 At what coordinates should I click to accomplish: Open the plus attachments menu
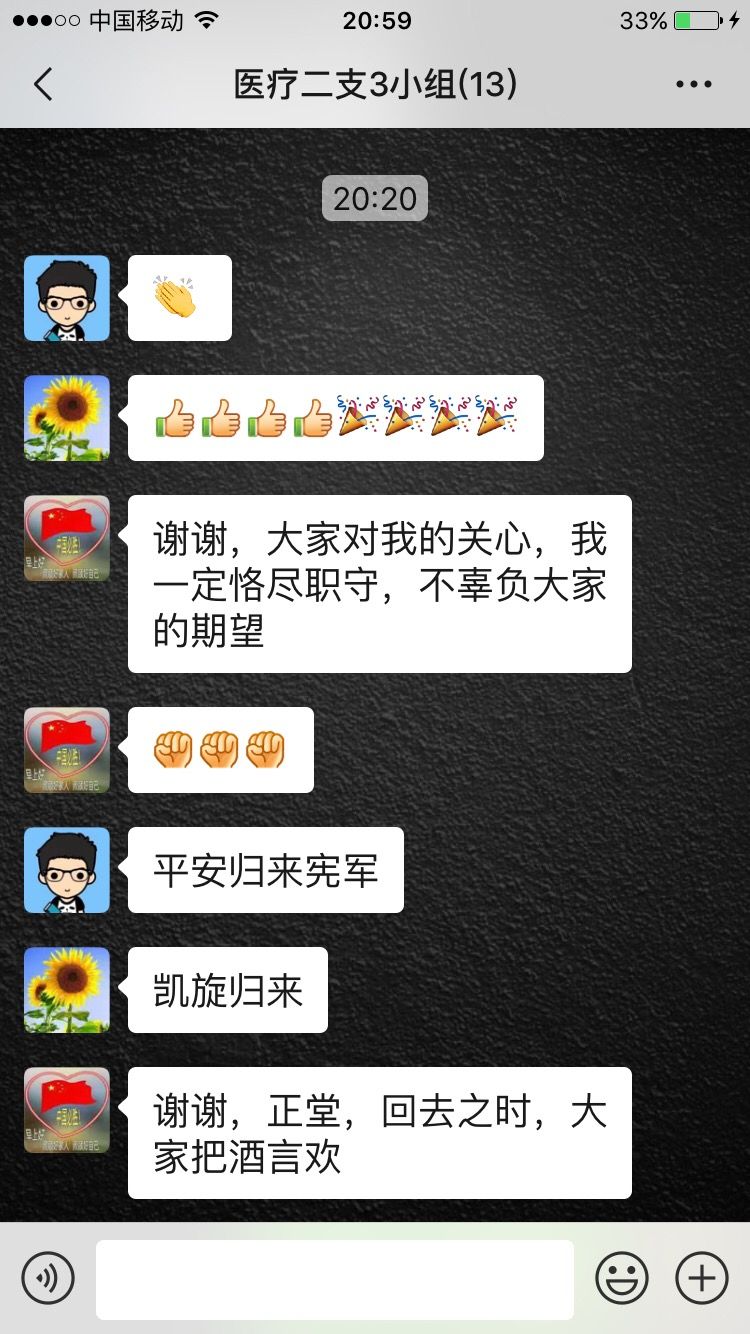(702, 1278)
